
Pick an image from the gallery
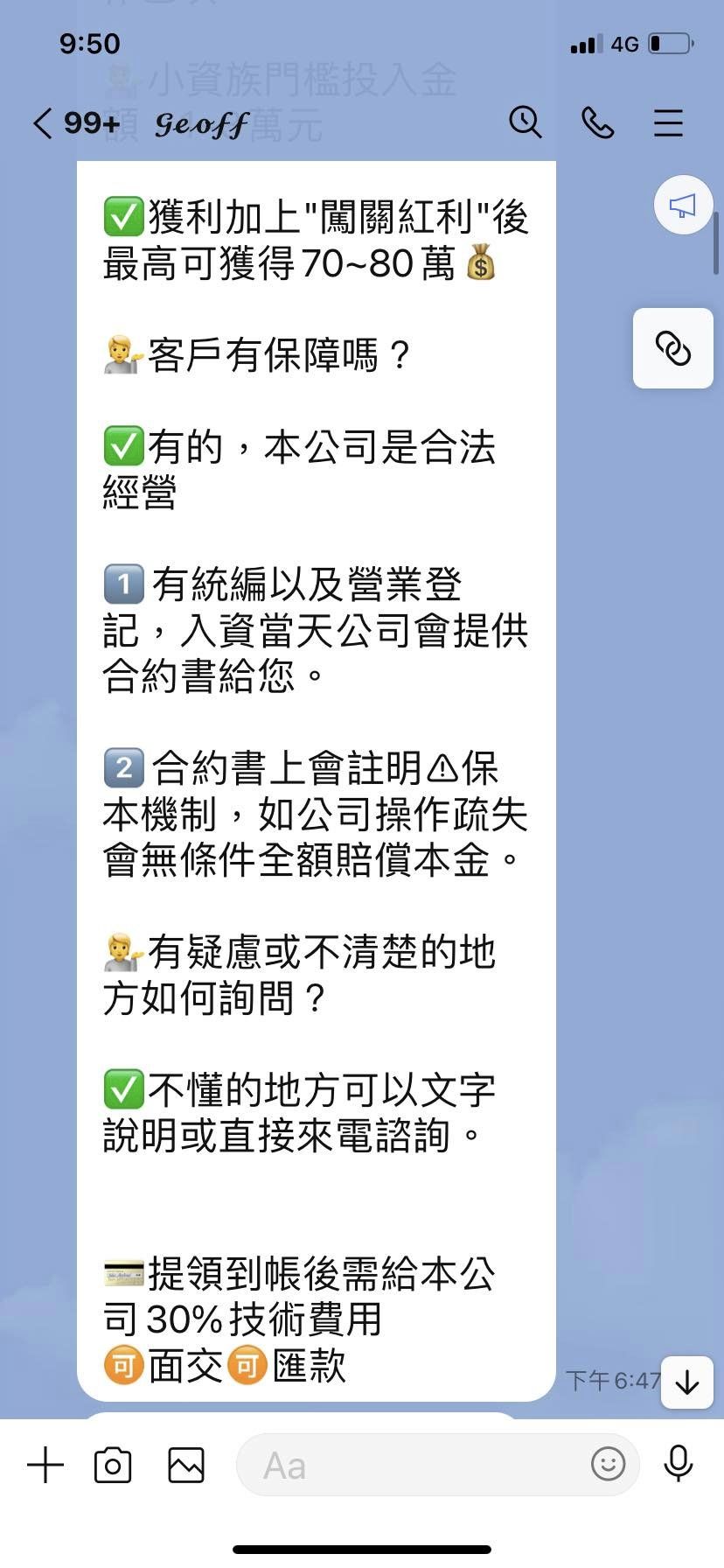tap(186, 1465)
